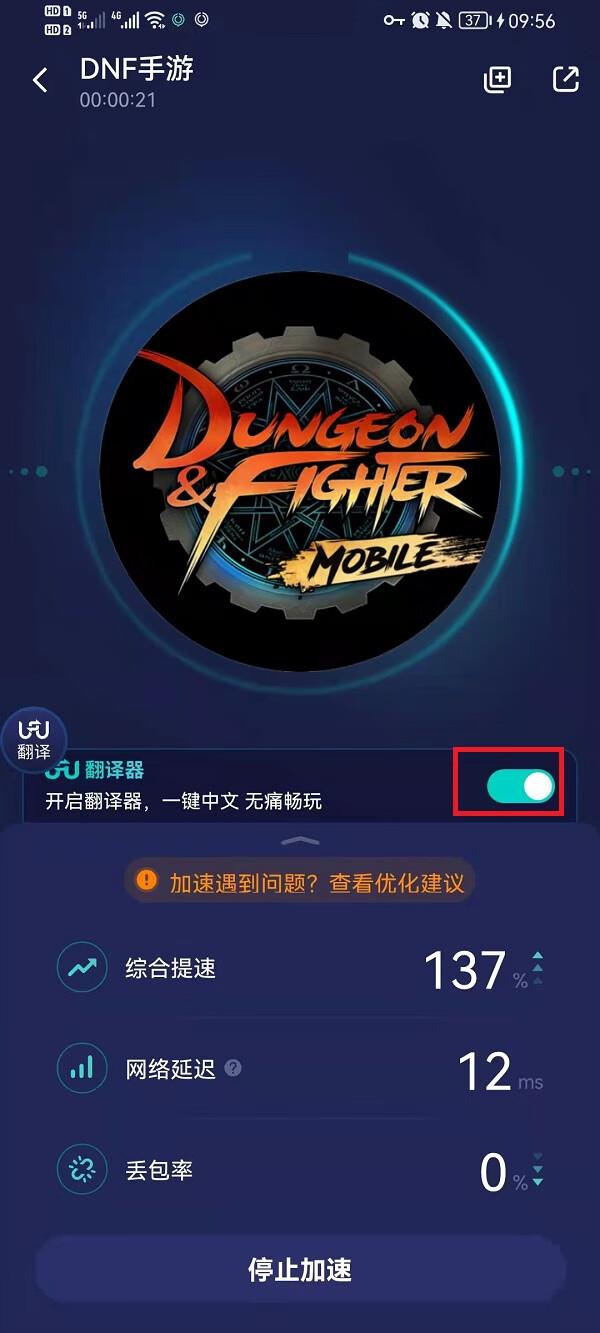Go back using the arrow icon
Viewport: 600px width, 1333px height.
click(40, 80)
